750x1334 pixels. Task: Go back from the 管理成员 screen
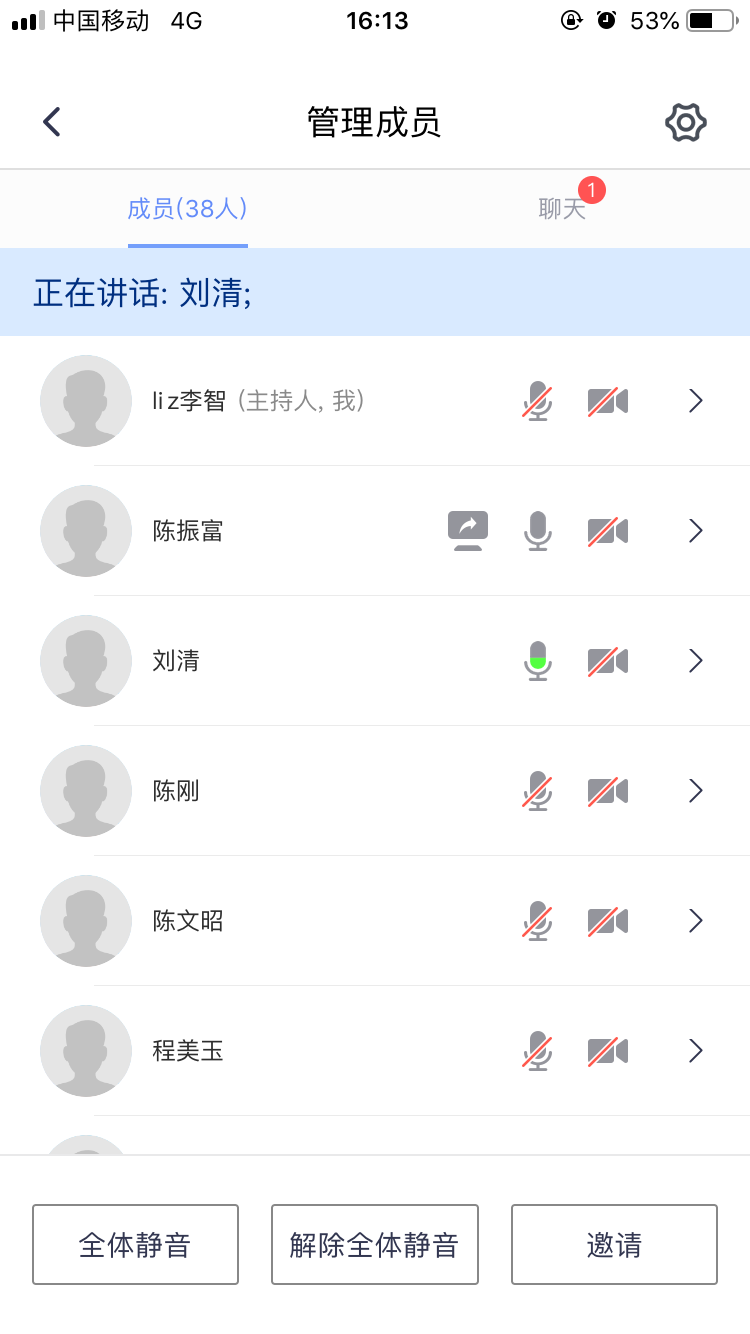click(x=52, y=122)
